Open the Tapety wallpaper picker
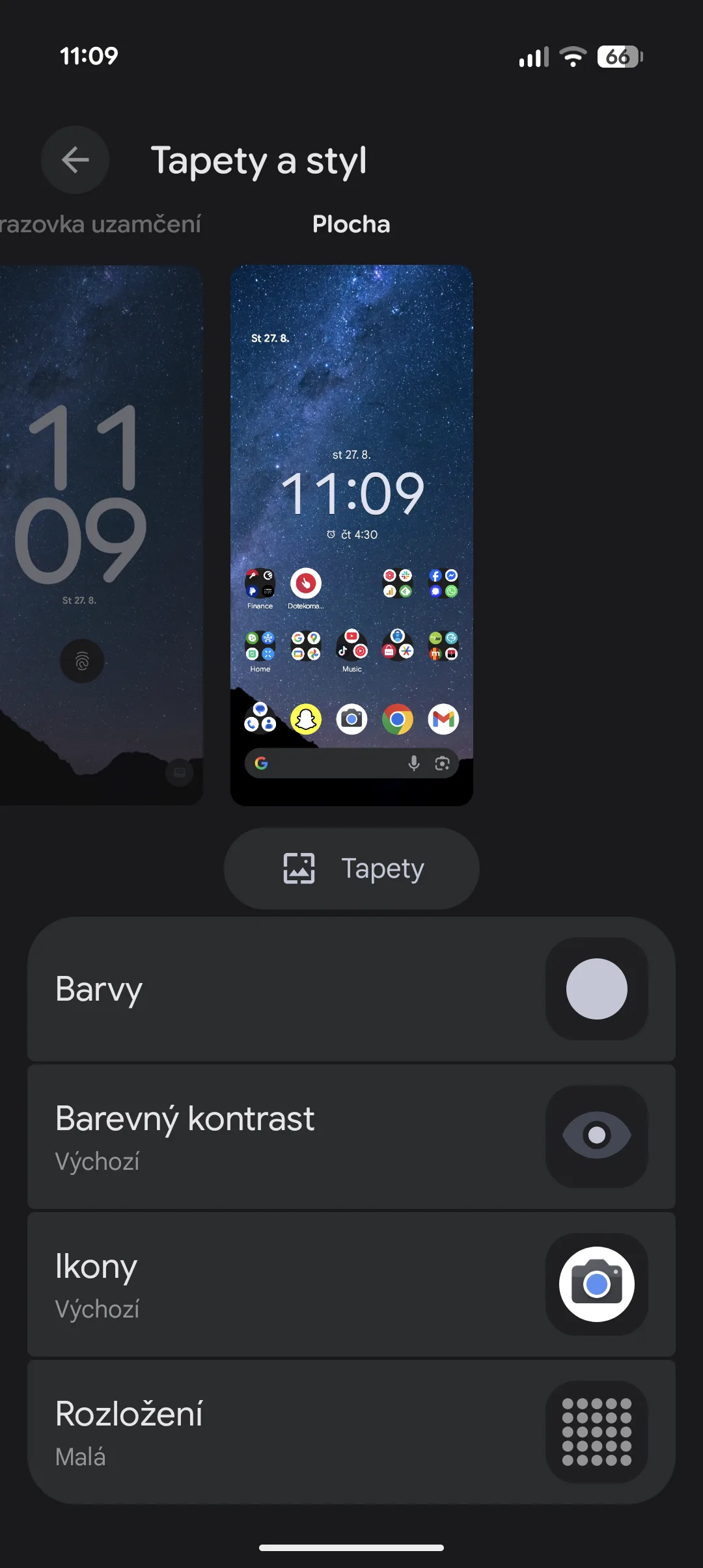Screen dimensions: 703x1568 click(x=351, y=869)
